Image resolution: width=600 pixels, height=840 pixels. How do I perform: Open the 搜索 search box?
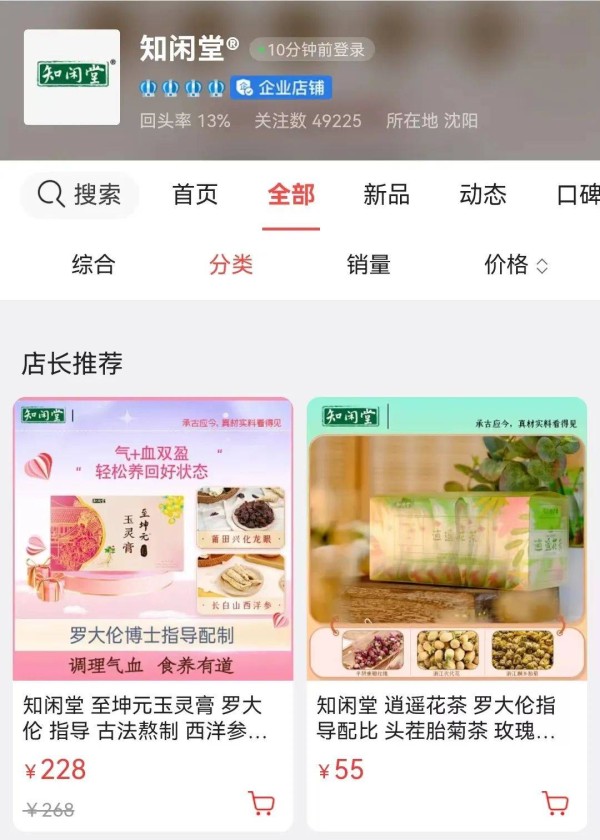80,195
